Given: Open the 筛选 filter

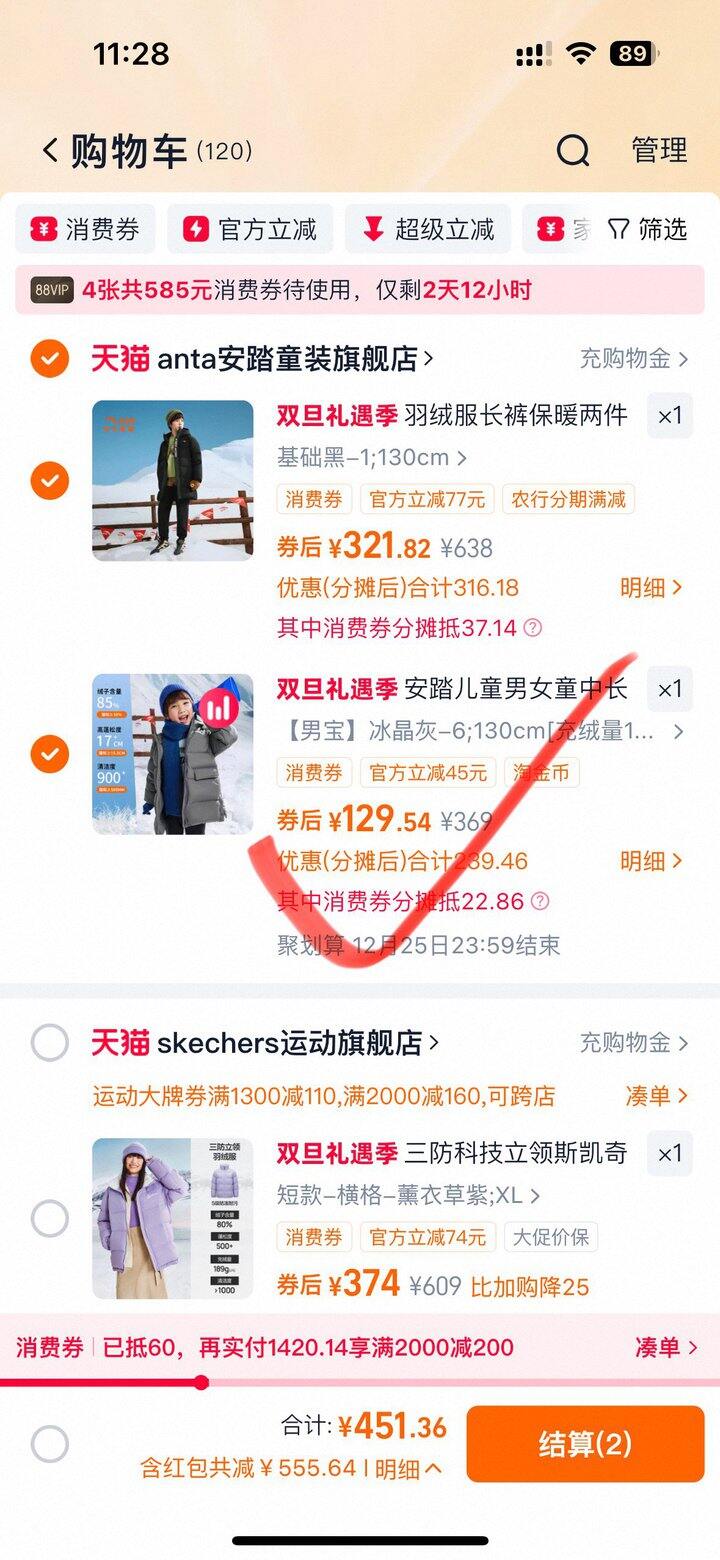Looking at the screenshot, I should [648, 230].
